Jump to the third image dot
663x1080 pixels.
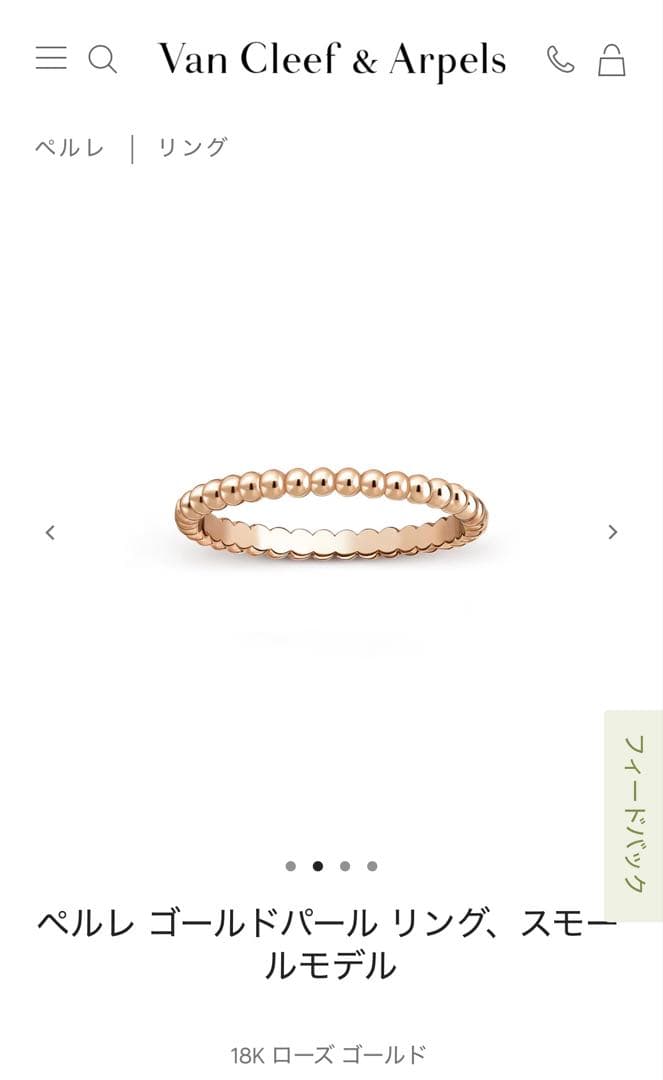tap(345, 866)
